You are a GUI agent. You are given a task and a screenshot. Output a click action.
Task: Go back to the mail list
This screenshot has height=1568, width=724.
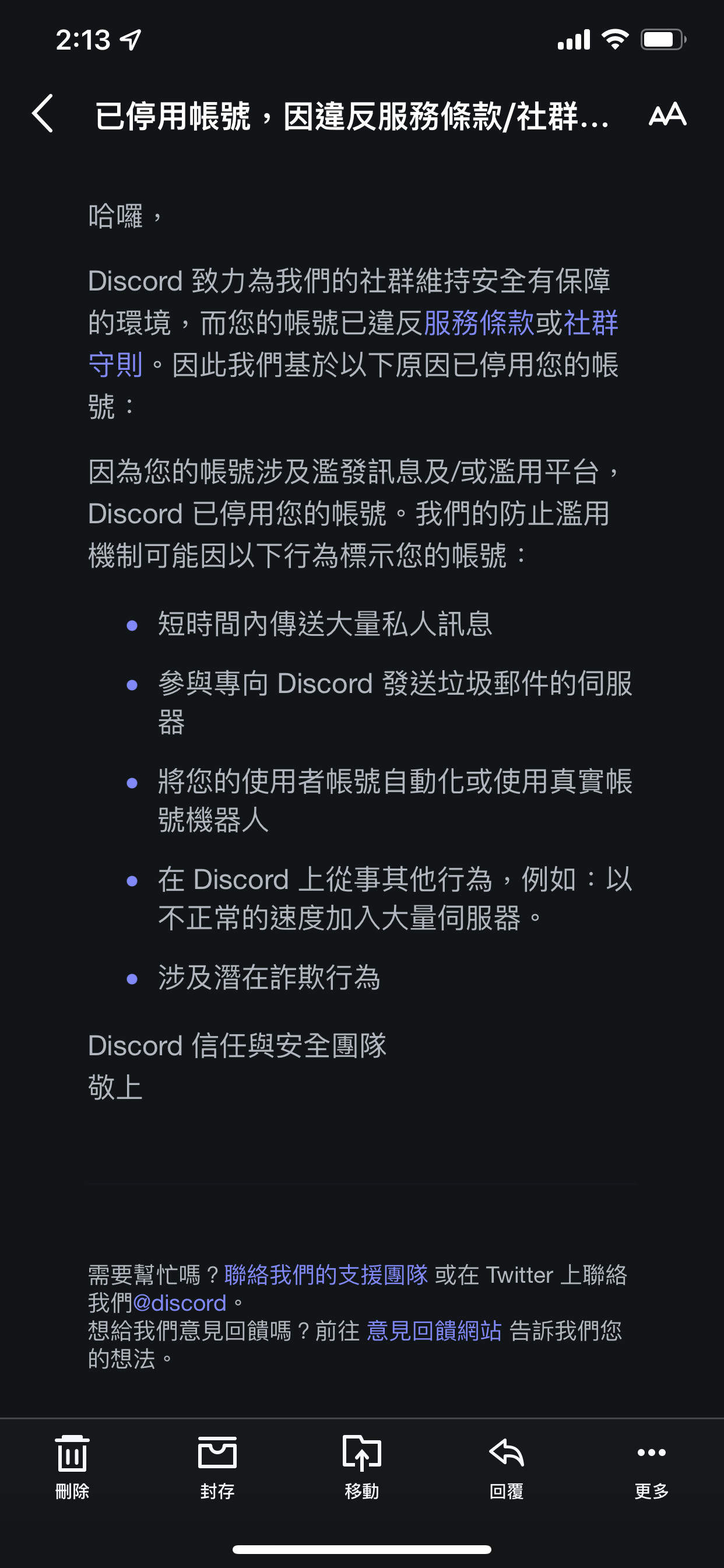pyautogui.click(x=43, y=114)
